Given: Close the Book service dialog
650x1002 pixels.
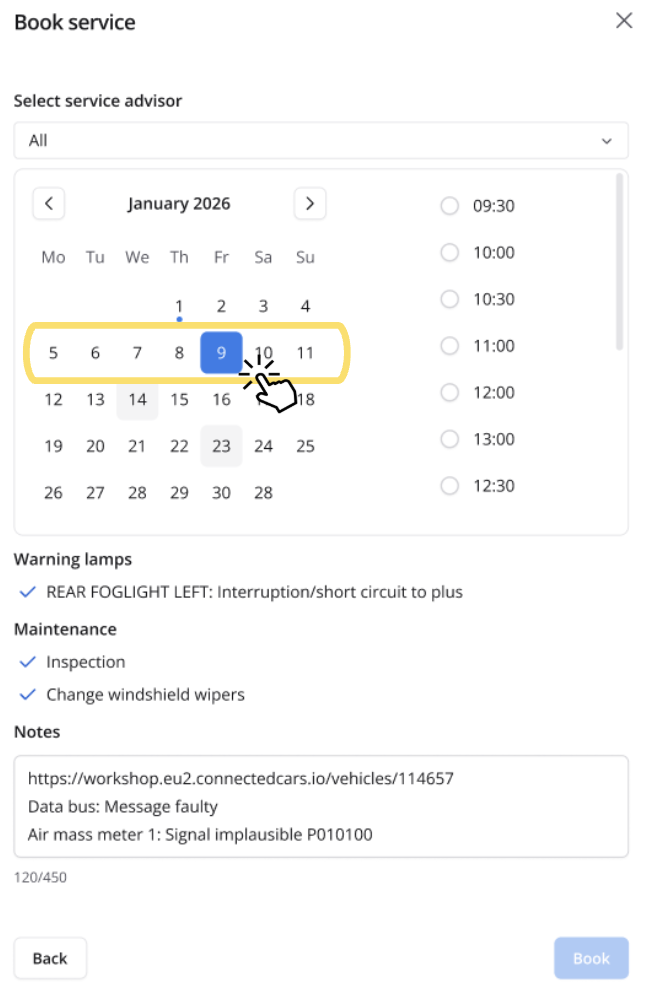Looking at the screenshot, I should click(x=624, y=21).
